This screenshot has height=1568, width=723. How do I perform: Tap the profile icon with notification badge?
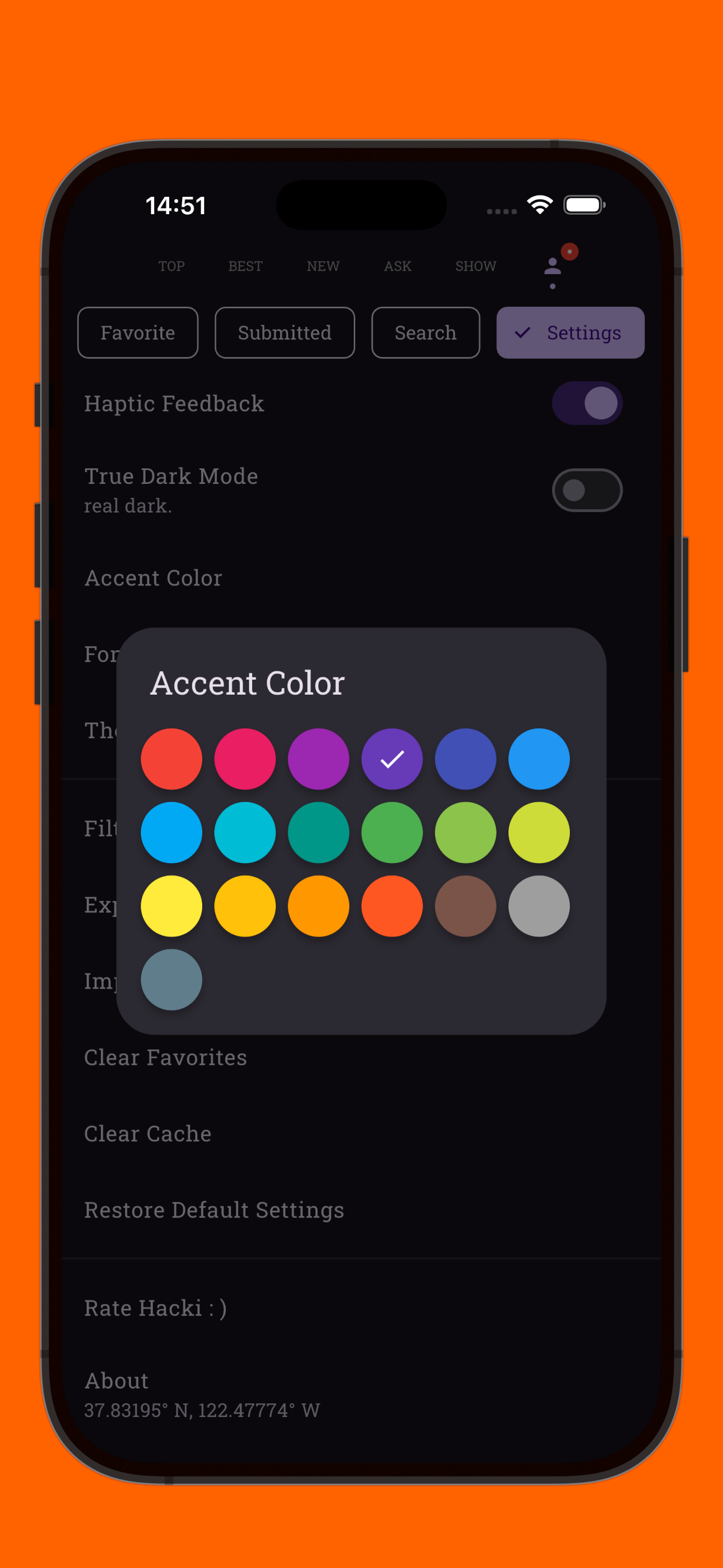point(553,266)
